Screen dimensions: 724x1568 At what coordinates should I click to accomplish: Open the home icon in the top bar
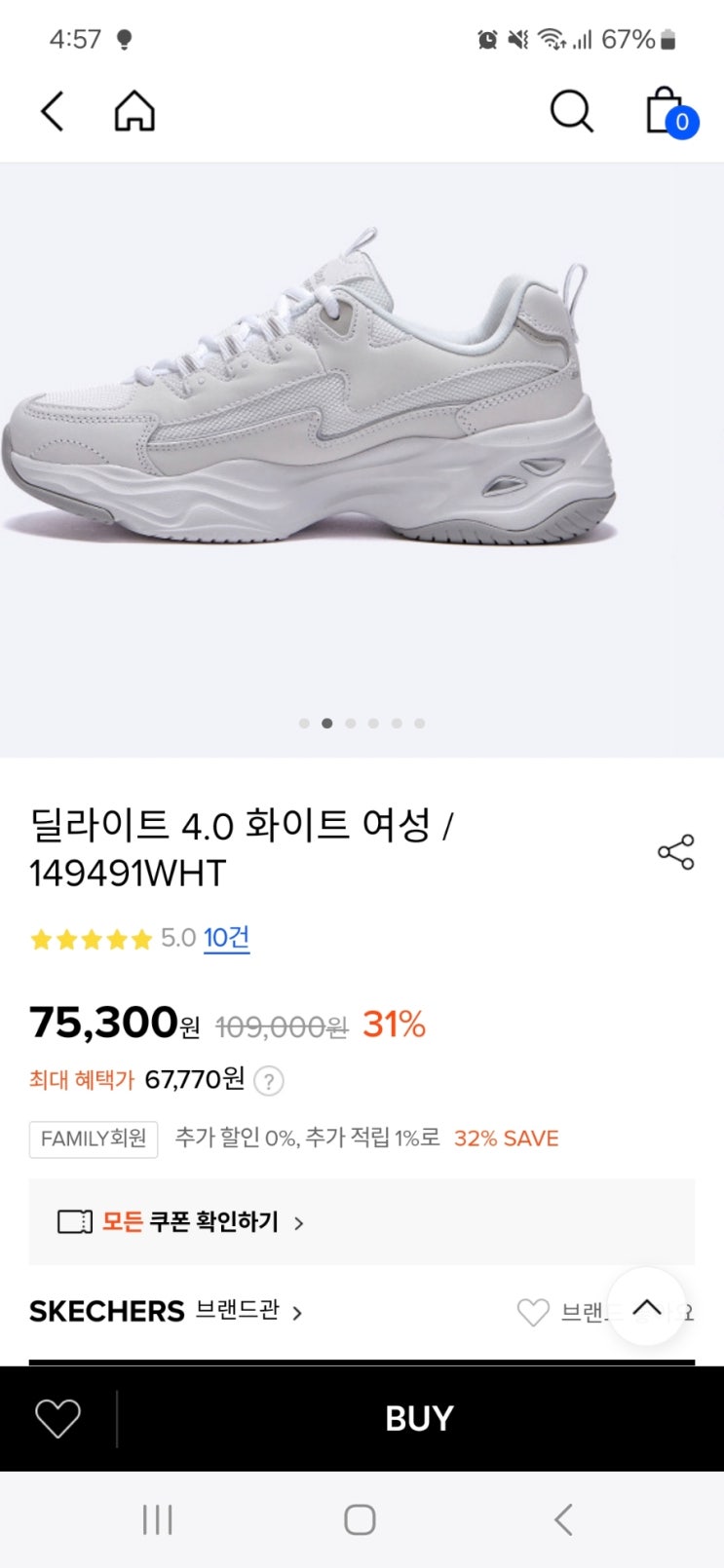click(x=134, y=111)
